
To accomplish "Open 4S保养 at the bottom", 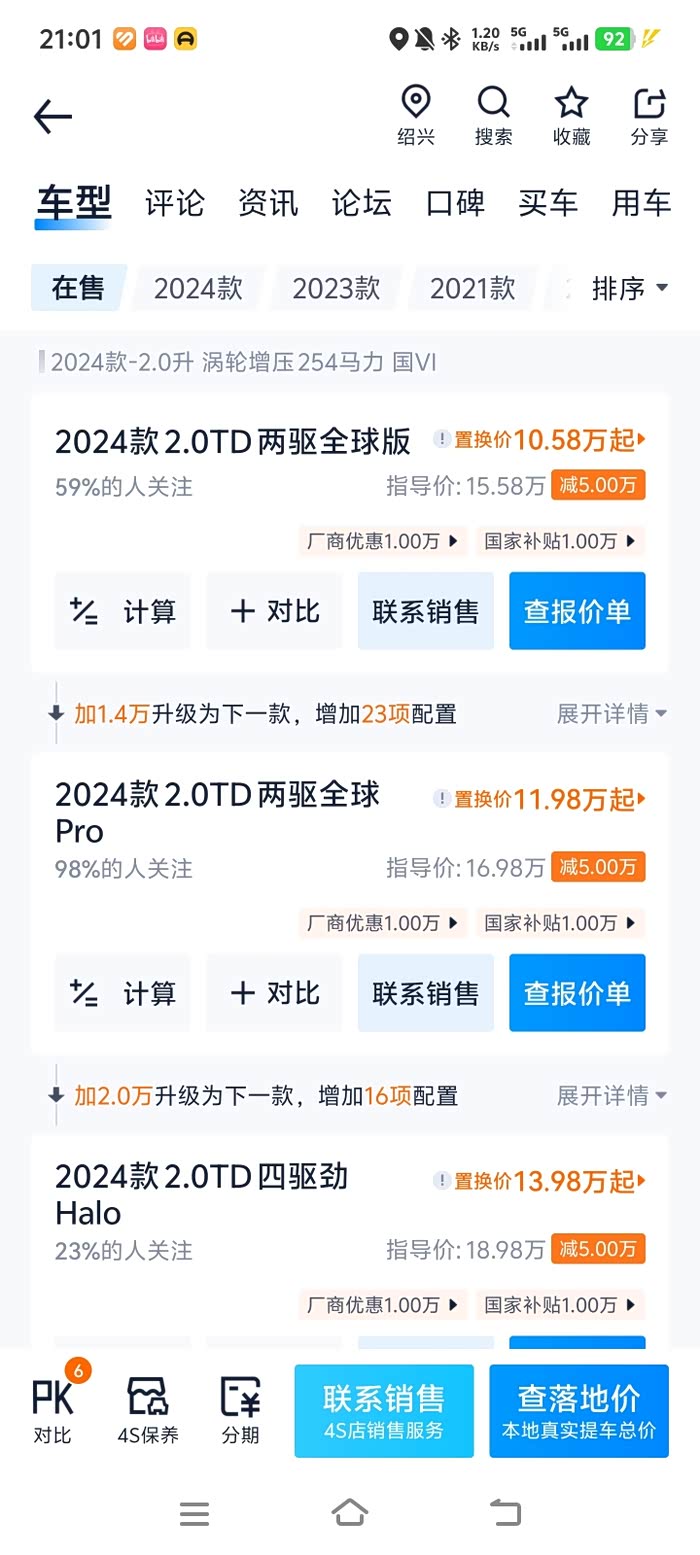I will coord(148,1411).
